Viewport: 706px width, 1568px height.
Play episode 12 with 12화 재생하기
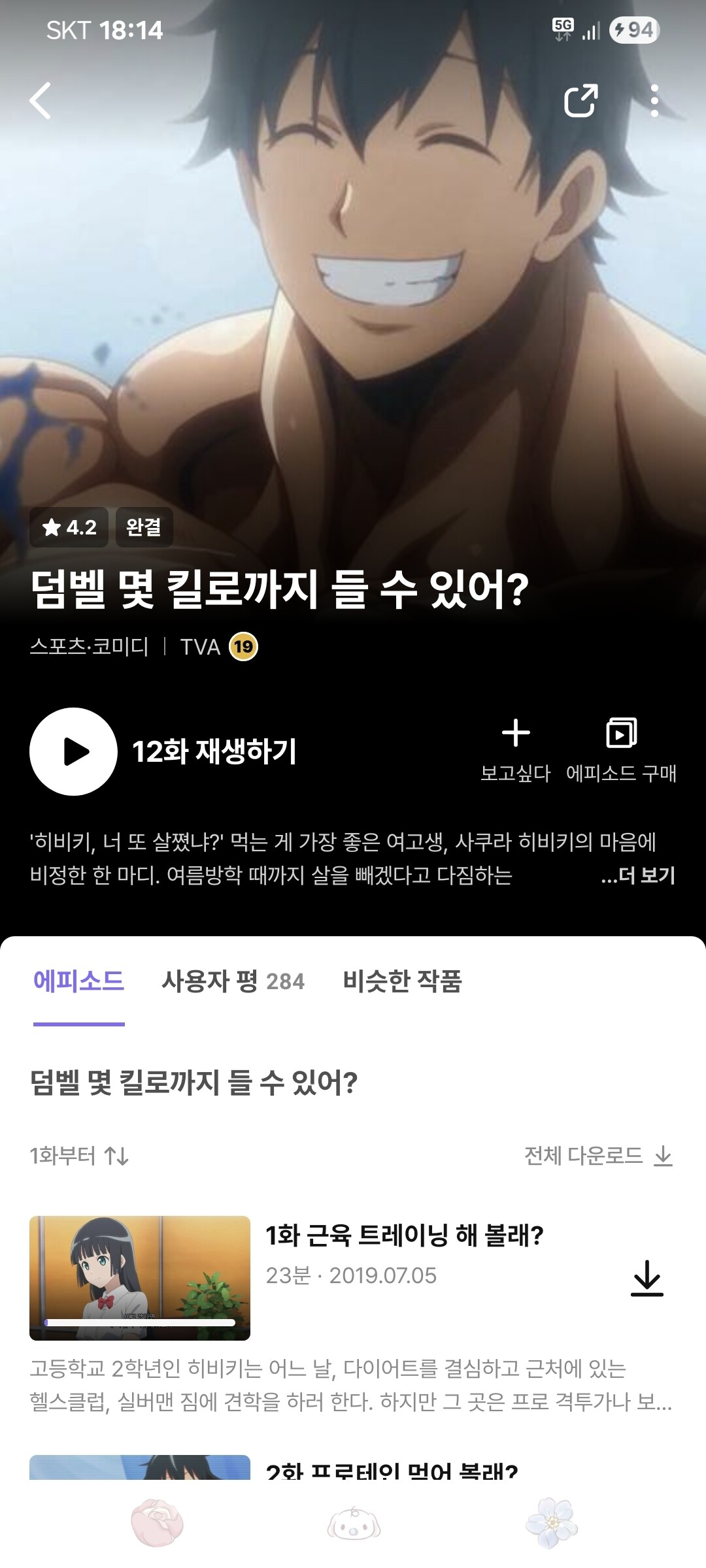163,751
